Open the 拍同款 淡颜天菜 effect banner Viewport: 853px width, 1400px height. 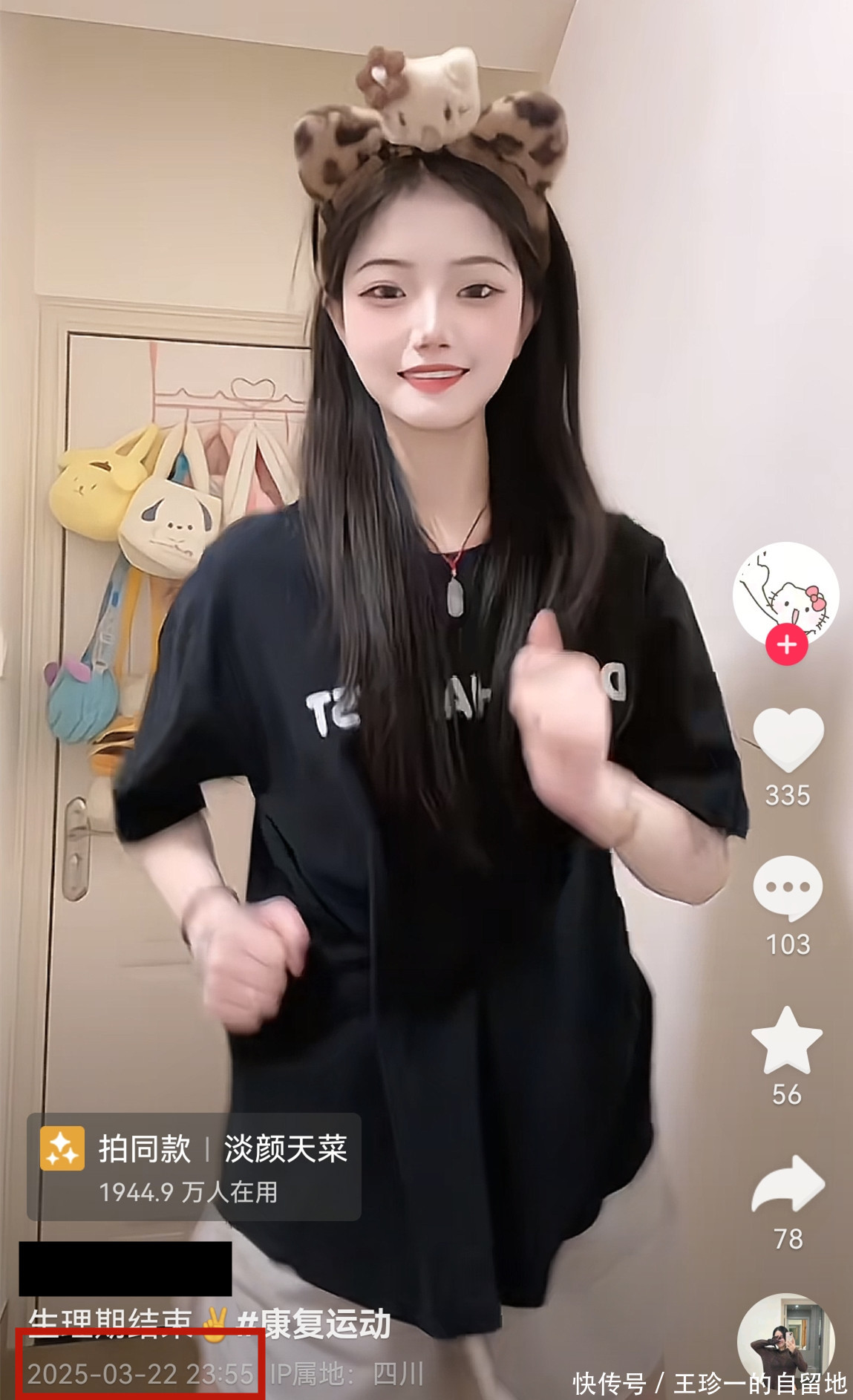click(194, 1166)
